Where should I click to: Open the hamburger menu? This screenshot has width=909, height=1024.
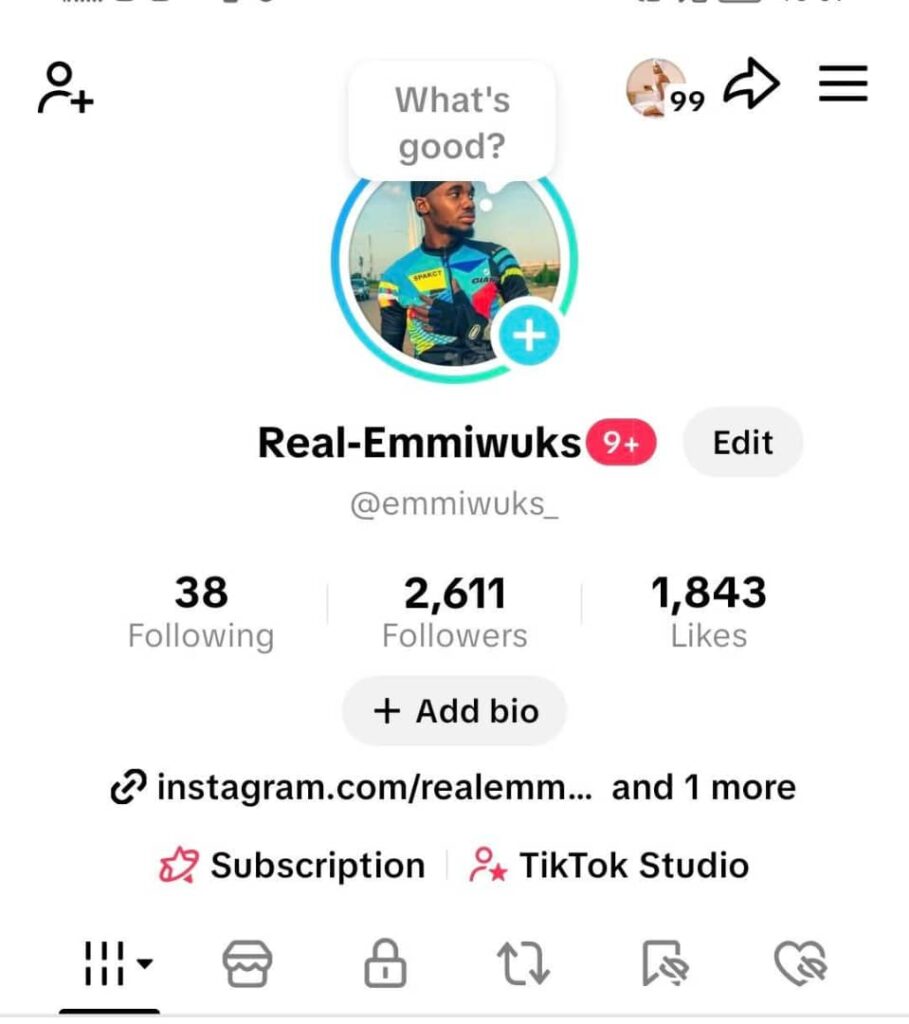842,85
